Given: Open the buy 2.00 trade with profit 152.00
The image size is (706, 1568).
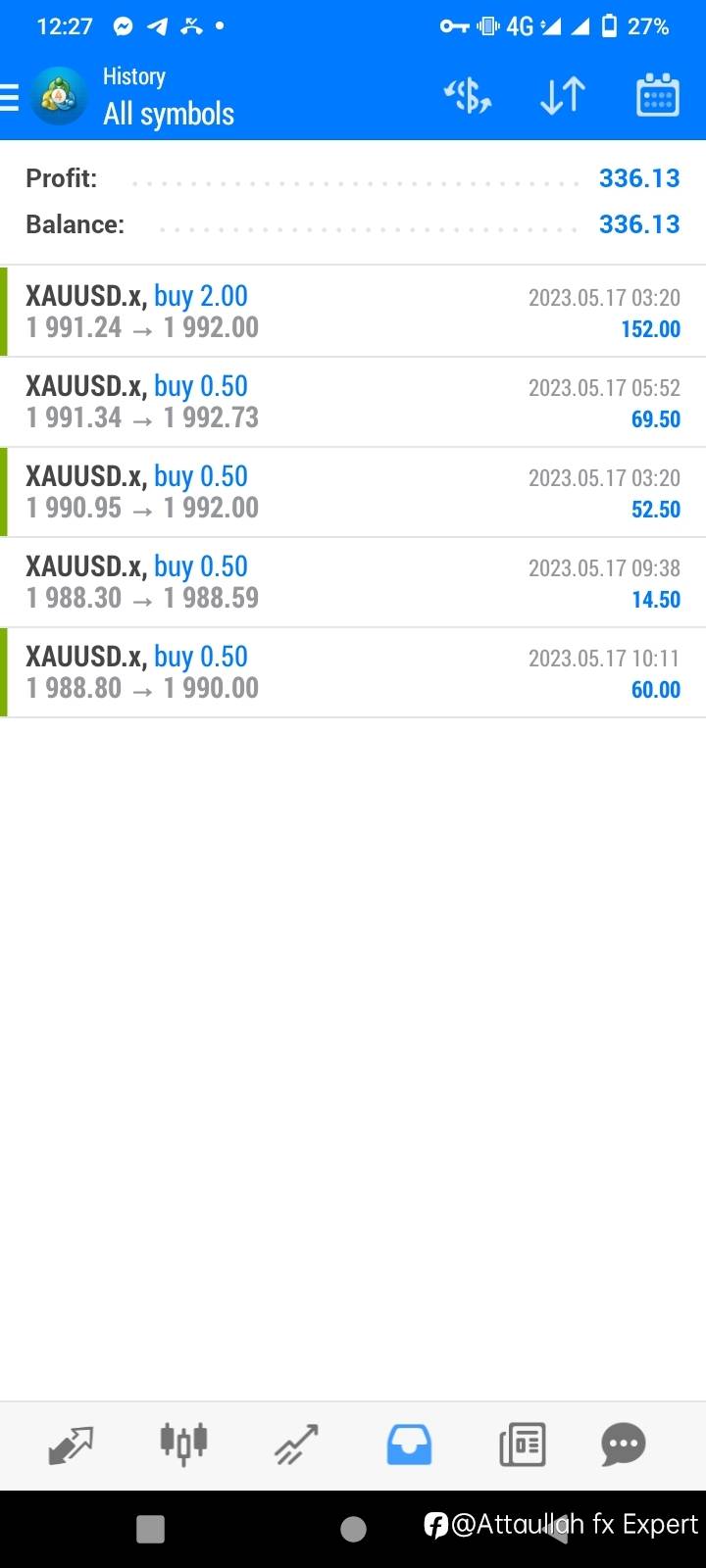Looking at the screenshot, I should pyautogui.click(x=353, y=312).
